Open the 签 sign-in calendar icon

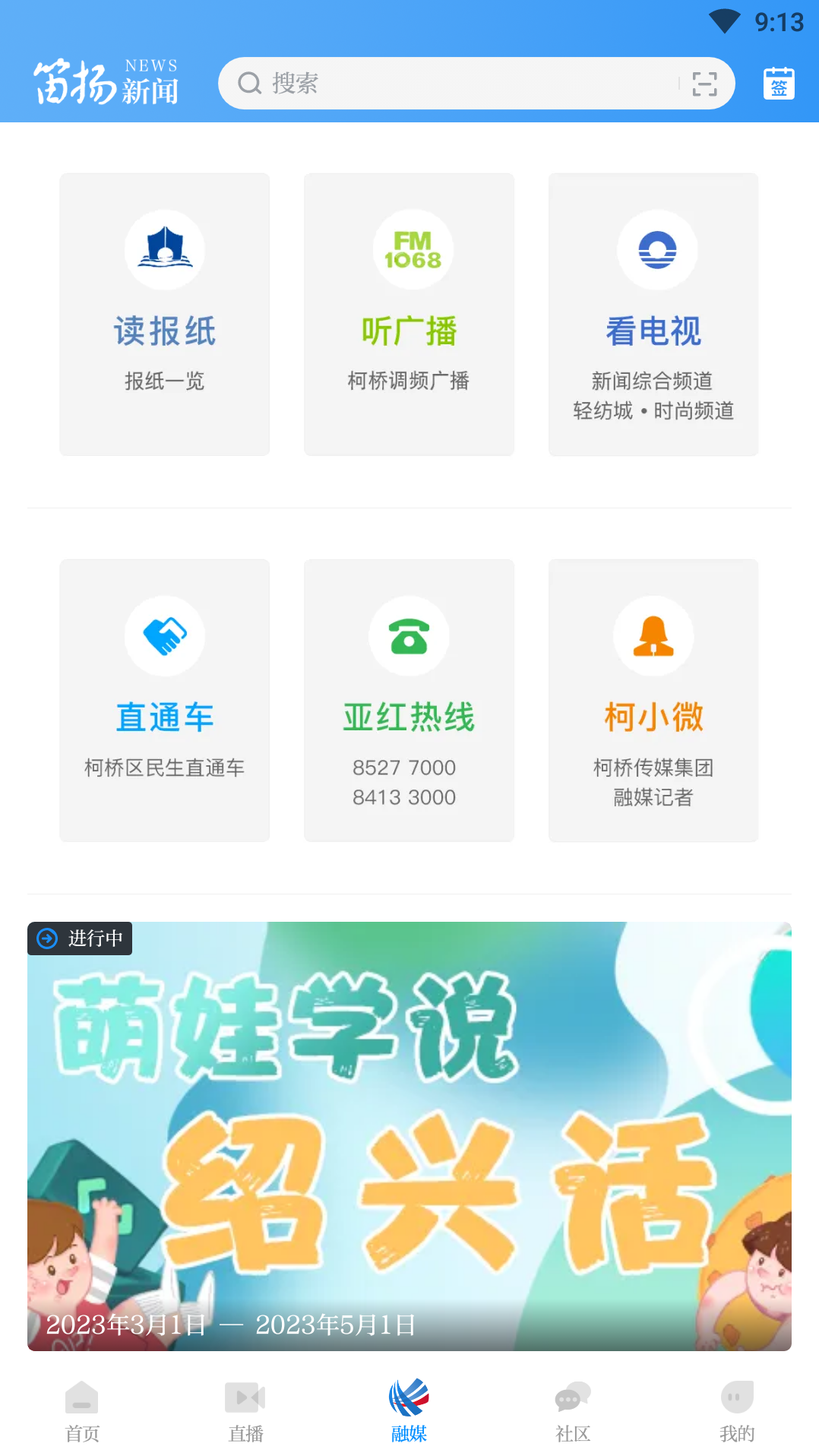779,84
